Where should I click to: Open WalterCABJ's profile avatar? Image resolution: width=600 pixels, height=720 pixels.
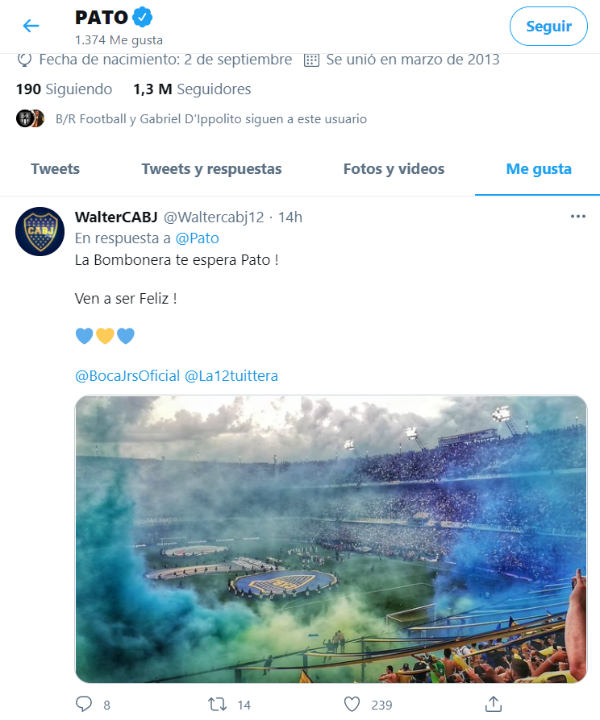coord(40,232)
